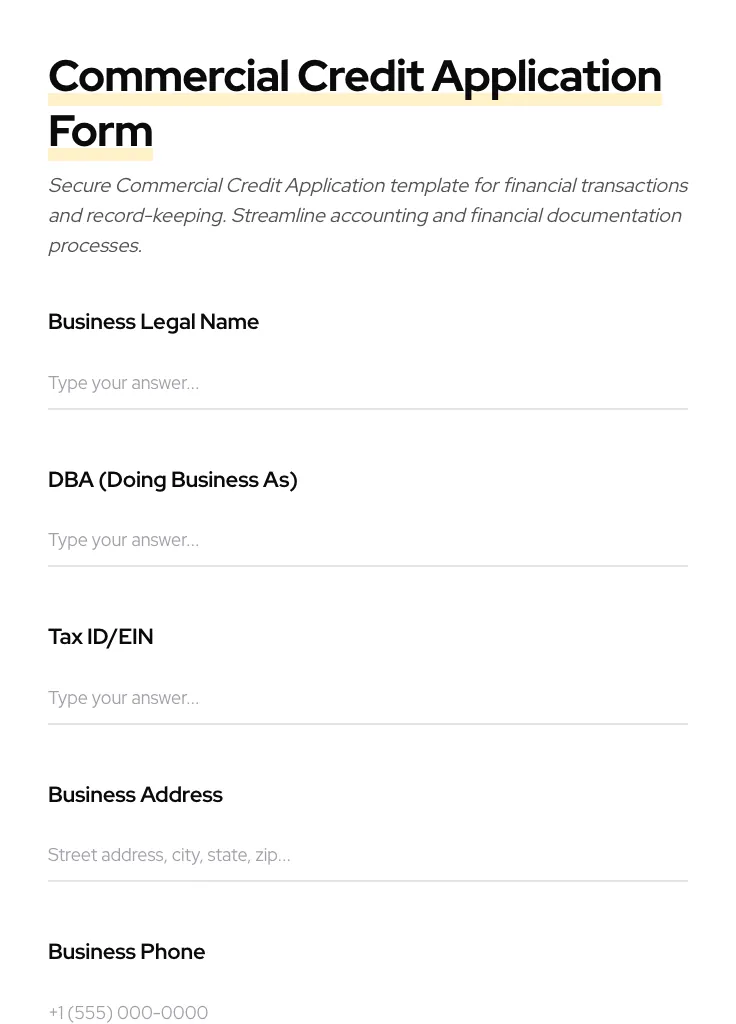
Task: Click the placeholder text below DBA
Action: [x=123, y=541]
